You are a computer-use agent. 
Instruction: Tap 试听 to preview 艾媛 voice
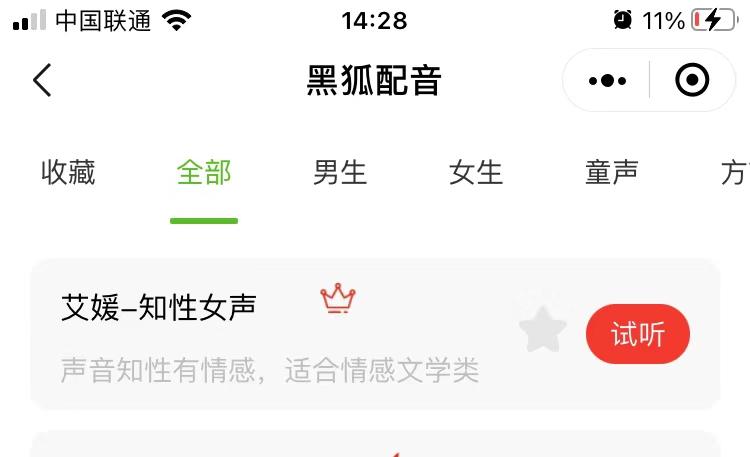pyautogui.click(x=638, y=334)
